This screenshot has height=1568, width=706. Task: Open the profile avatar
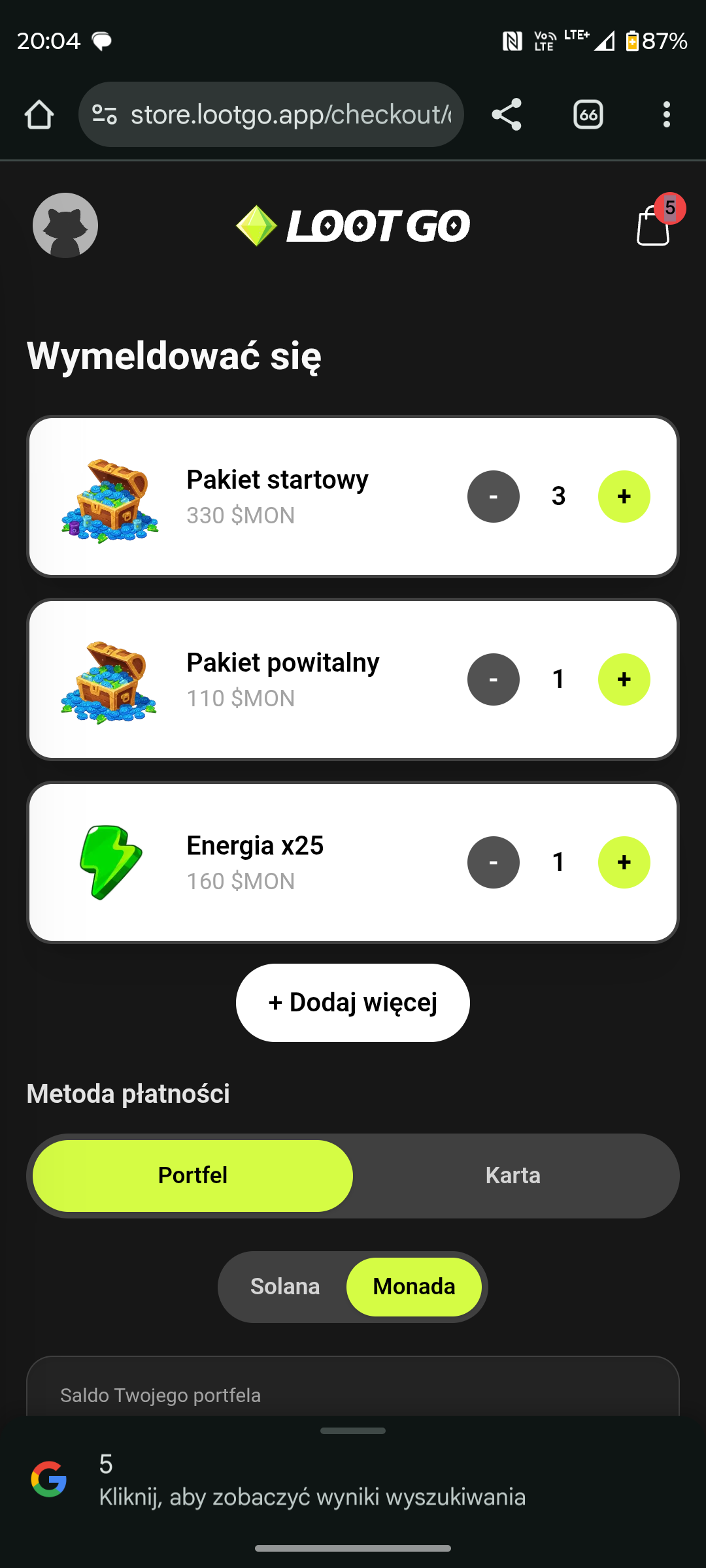click(x=65, y=225)
